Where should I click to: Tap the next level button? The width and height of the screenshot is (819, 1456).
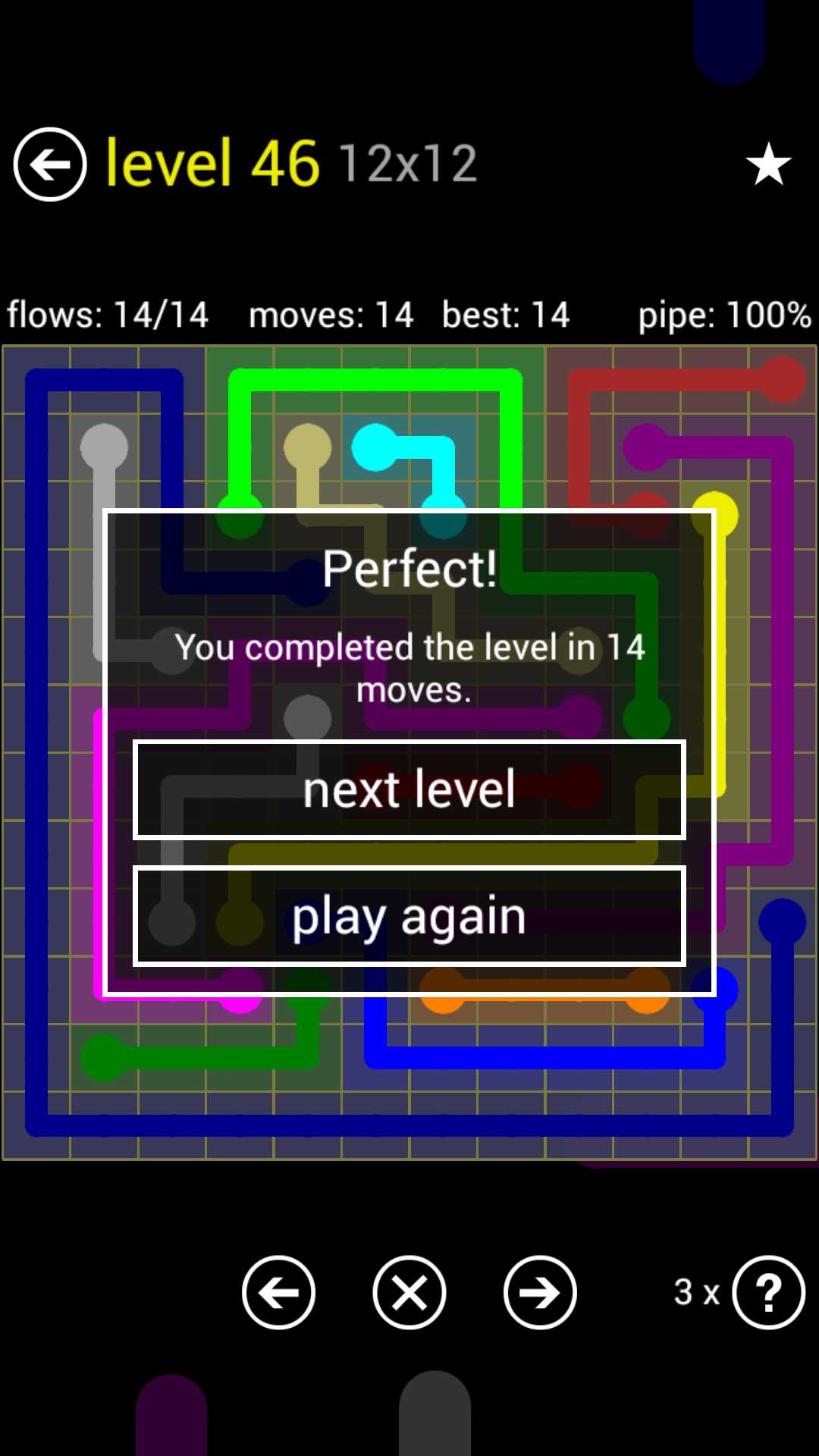click(409, 789)
